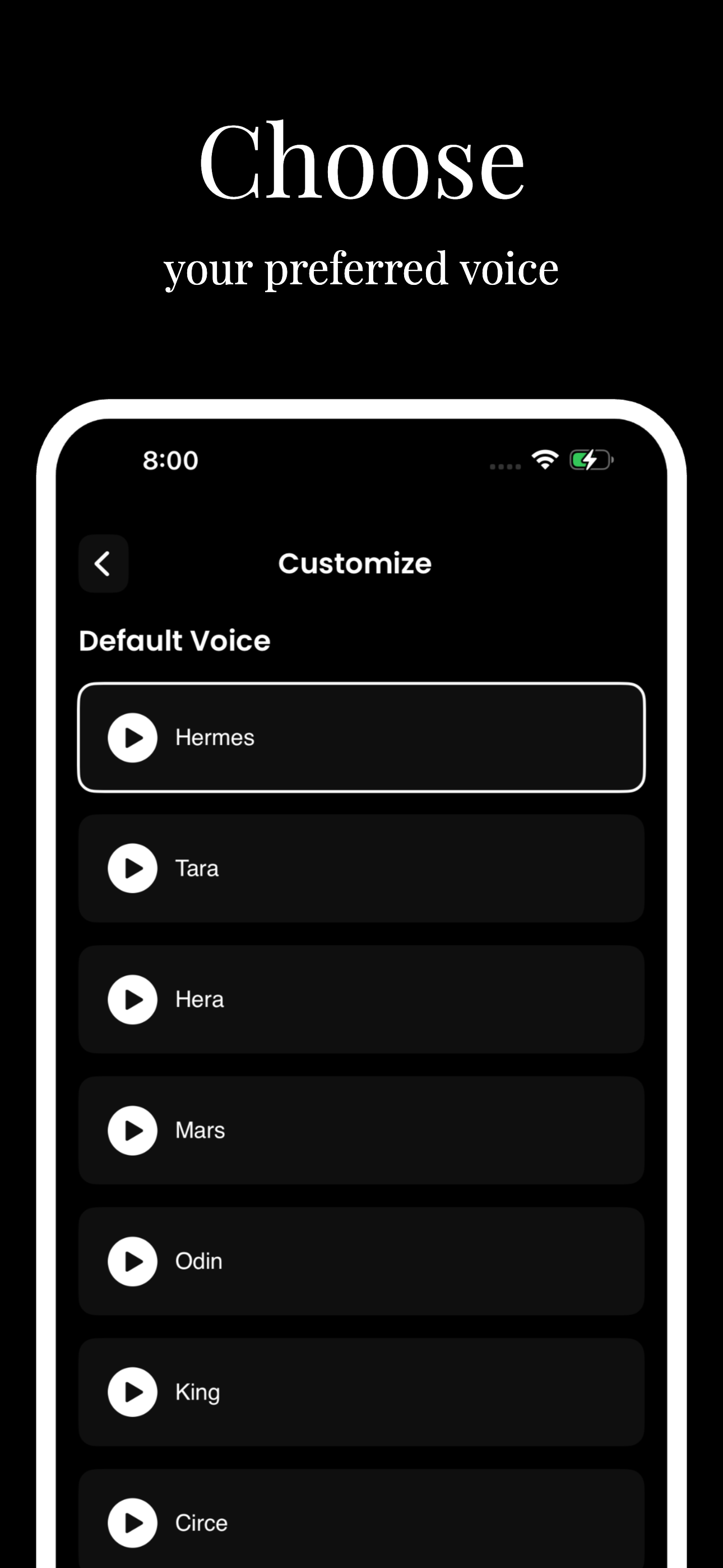The height and width of the screenshot is (1568, 723).
Task: Play the Mars voice preview
Action: point(132,1131)
